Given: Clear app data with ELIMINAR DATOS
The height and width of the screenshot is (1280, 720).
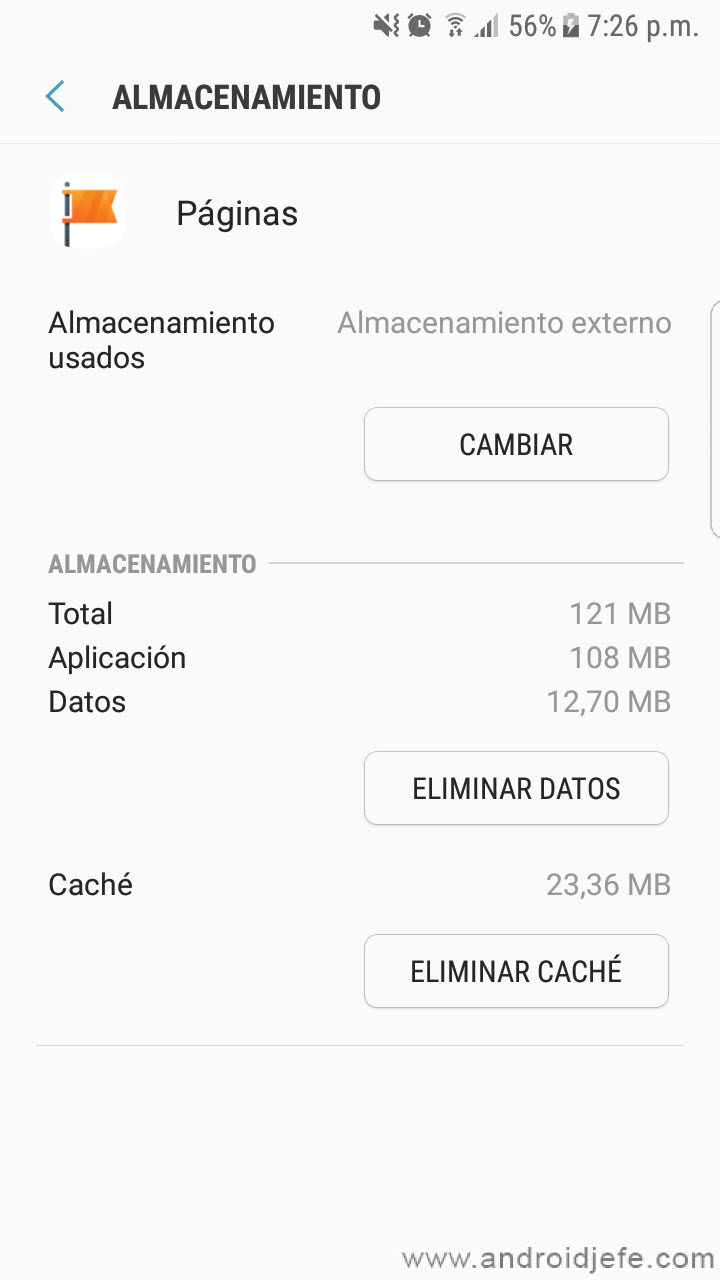Looking at the screenshot, I should (x=516, y=788).
